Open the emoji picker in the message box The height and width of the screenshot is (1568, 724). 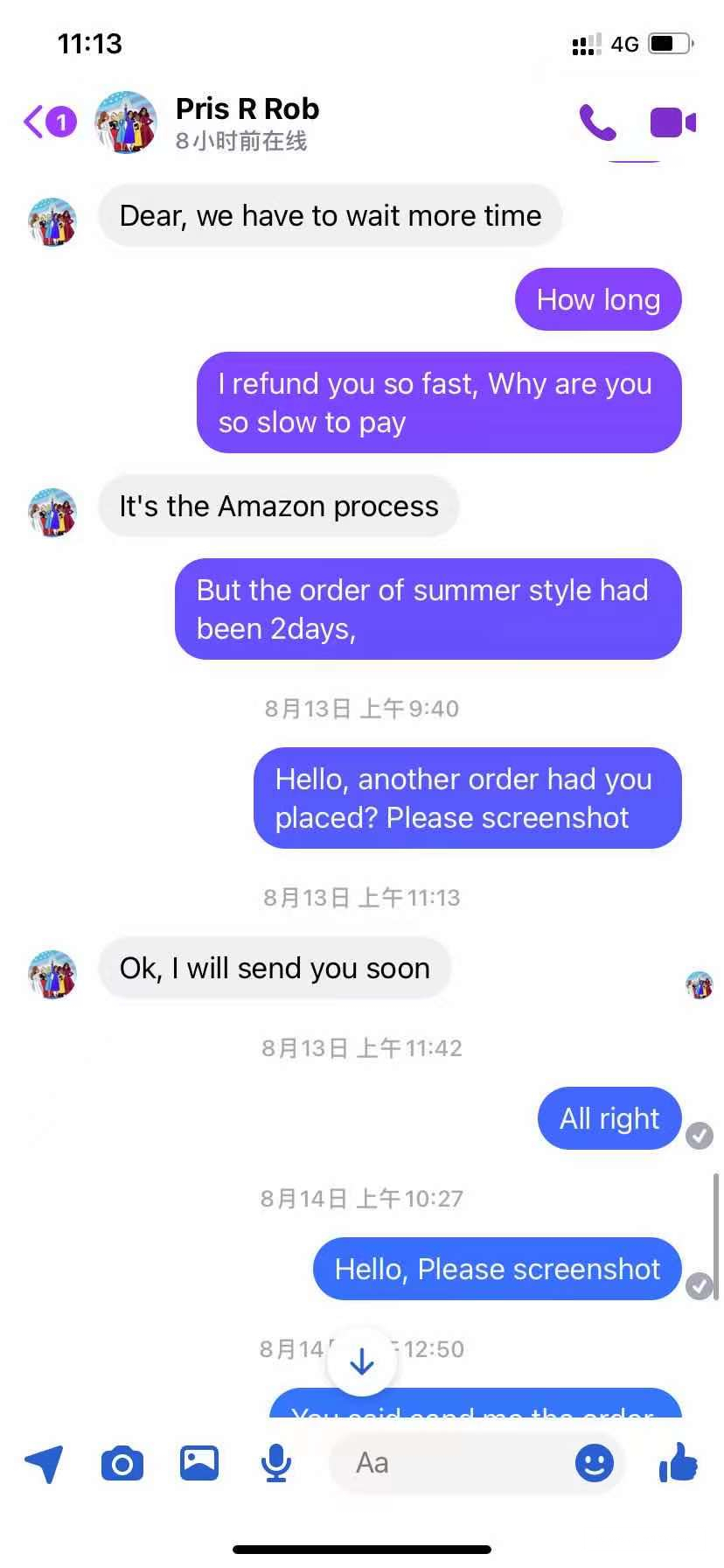coord(595,1463)
